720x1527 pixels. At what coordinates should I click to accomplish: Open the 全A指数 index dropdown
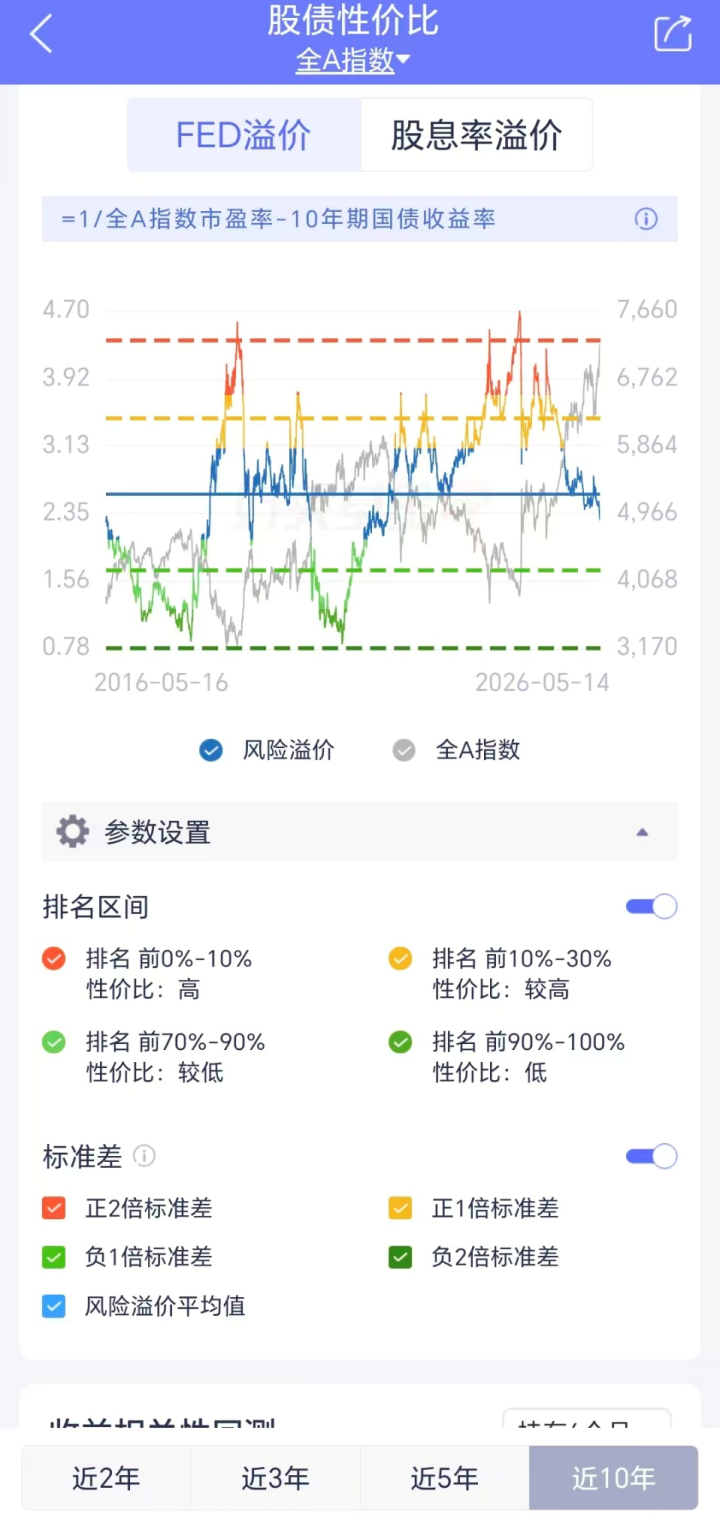[x=353, y=61]
